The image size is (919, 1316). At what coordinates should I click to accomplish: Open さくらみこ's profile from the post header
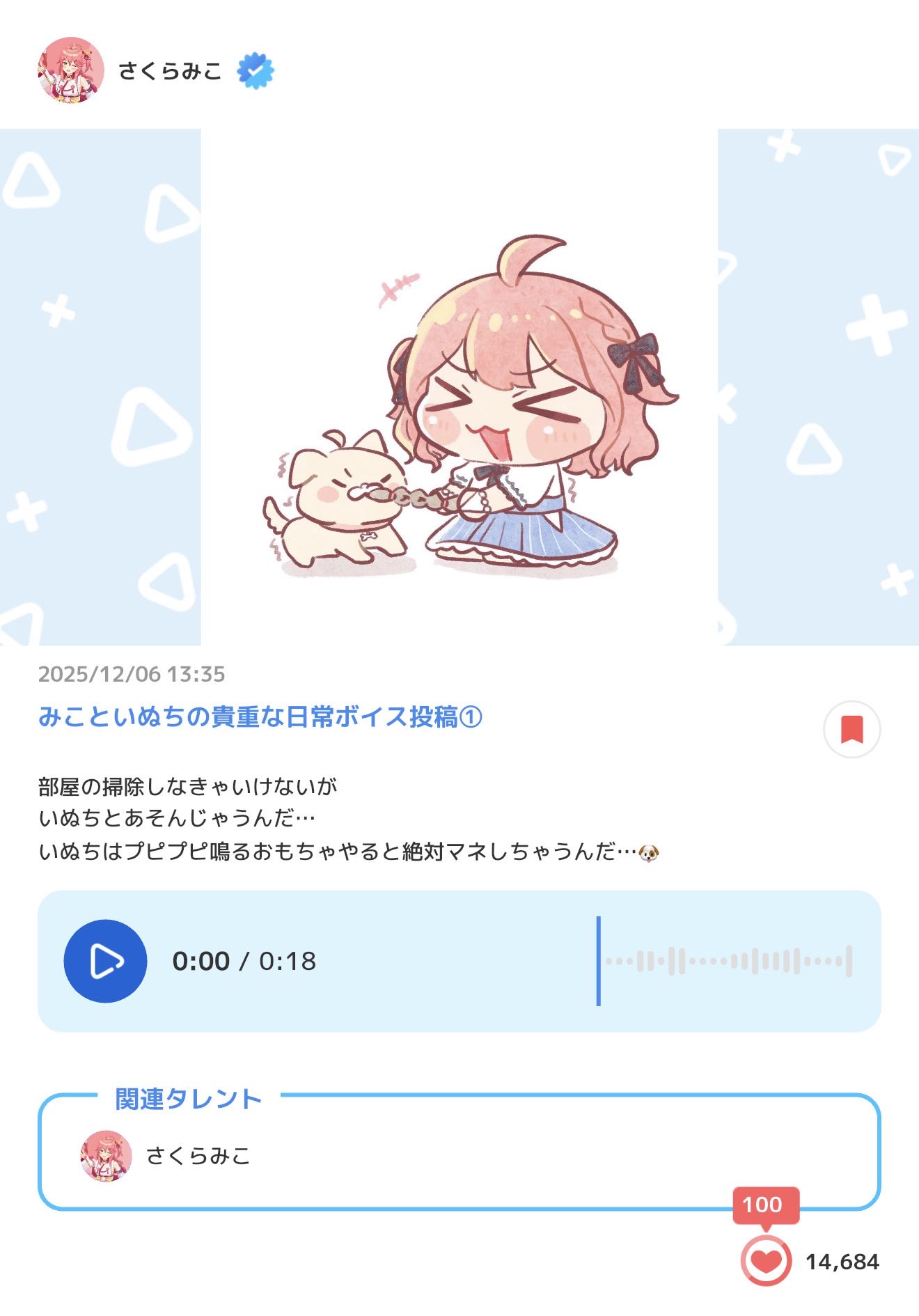169,70
